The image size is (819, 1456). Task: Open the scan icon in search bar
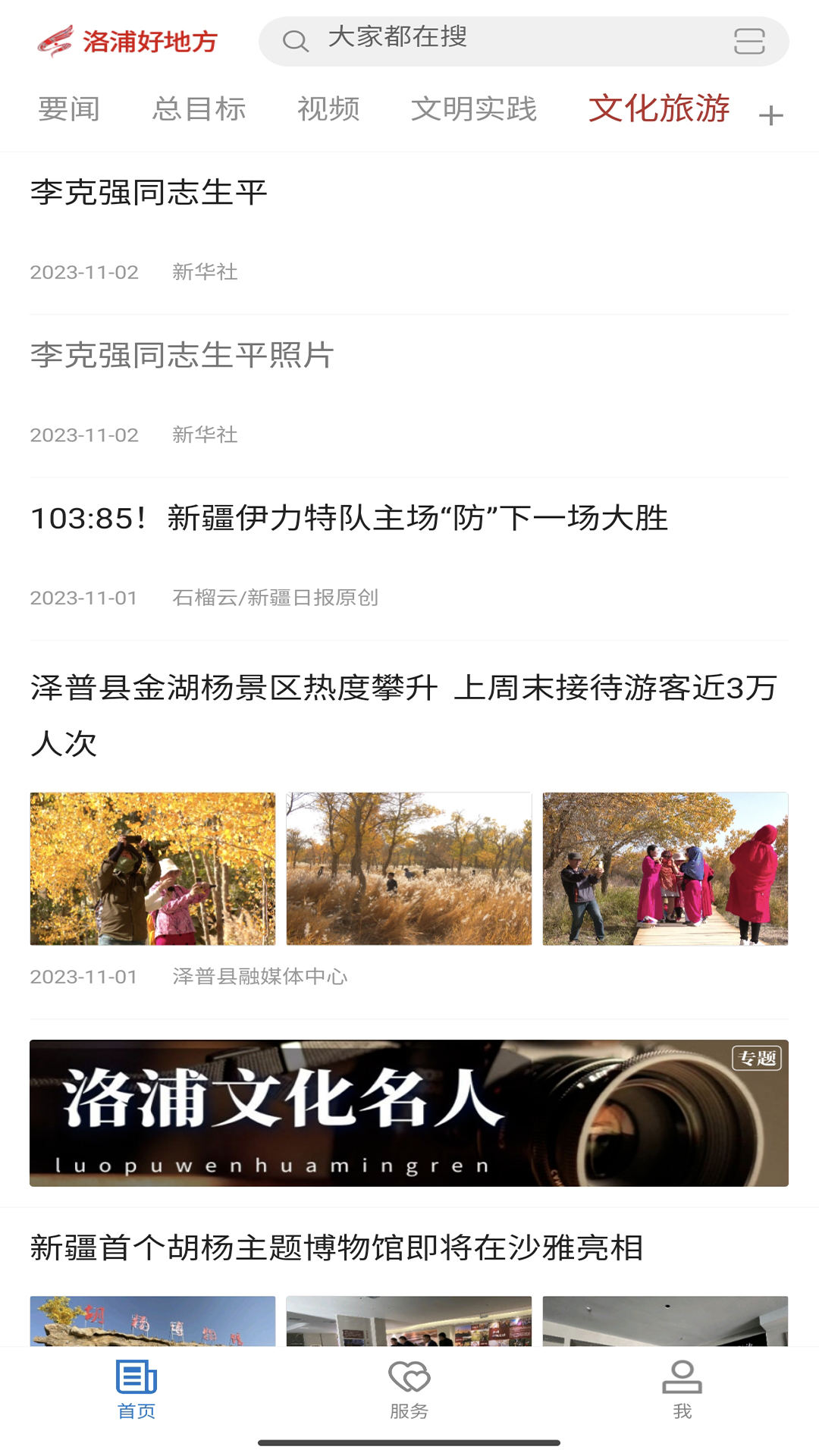pos(748,41)
